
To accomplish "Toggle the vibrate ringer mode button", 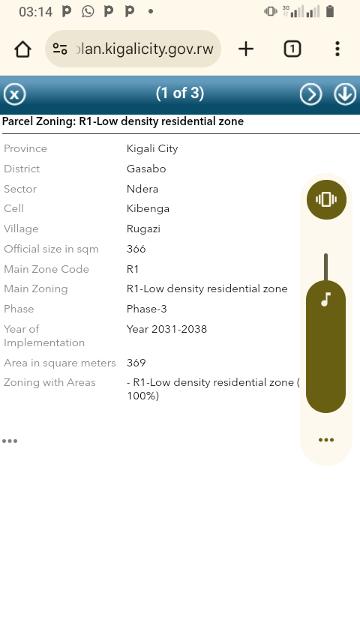I will click(327, 200).
